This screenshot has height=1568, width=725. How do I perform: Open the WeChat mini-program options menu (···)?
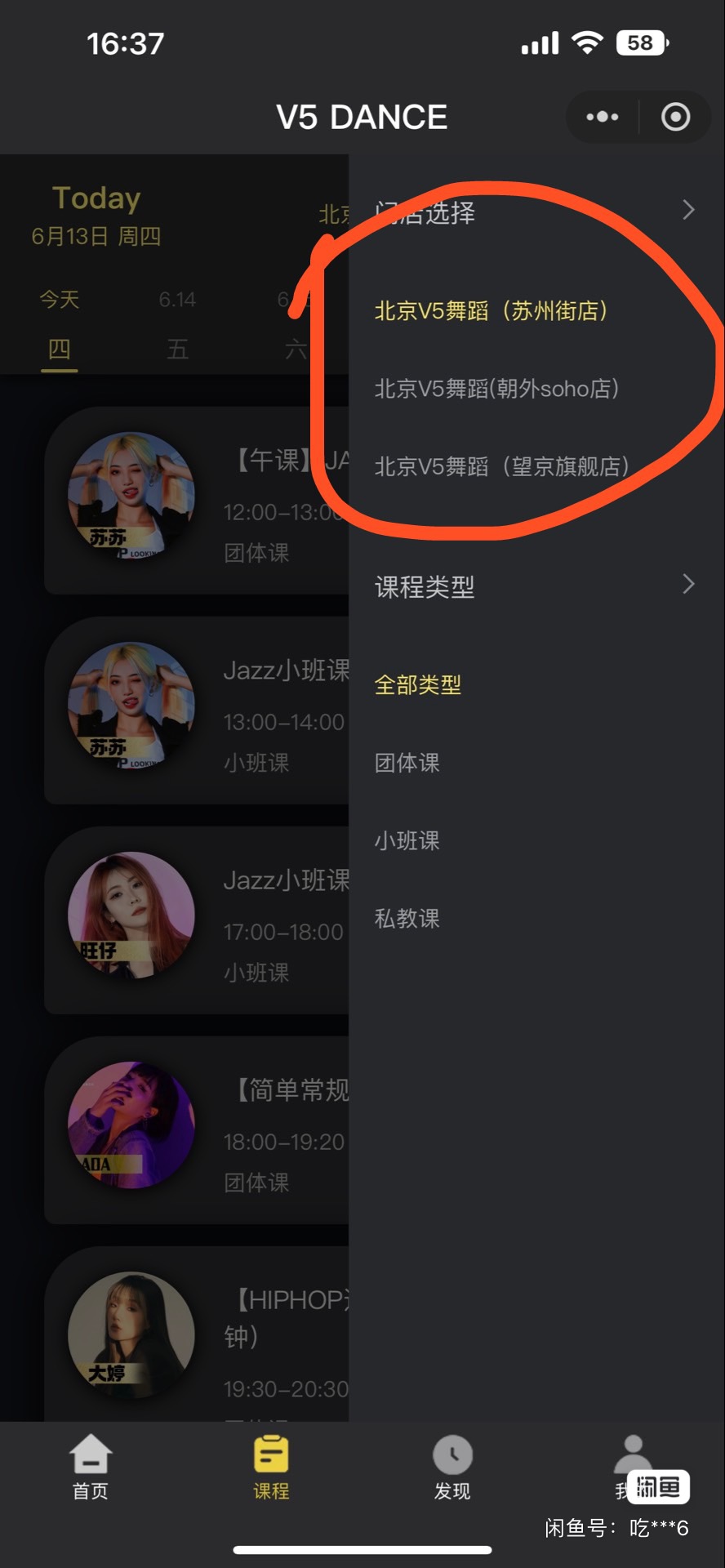coord(601,116)
